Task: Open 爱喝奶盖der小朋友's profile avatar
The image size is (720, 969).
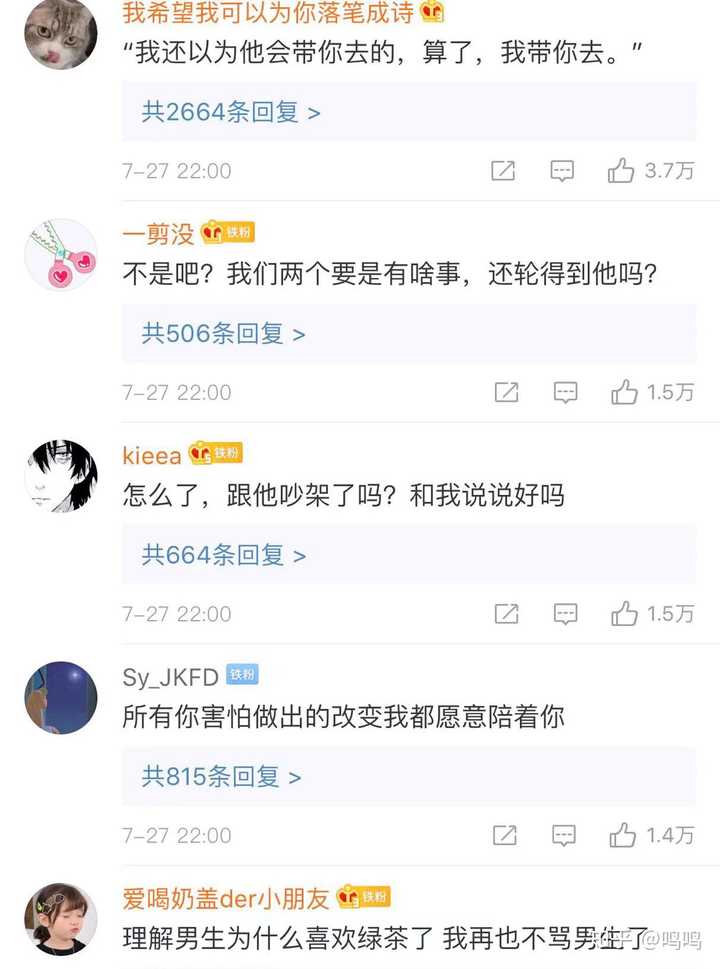Action: 61,918
